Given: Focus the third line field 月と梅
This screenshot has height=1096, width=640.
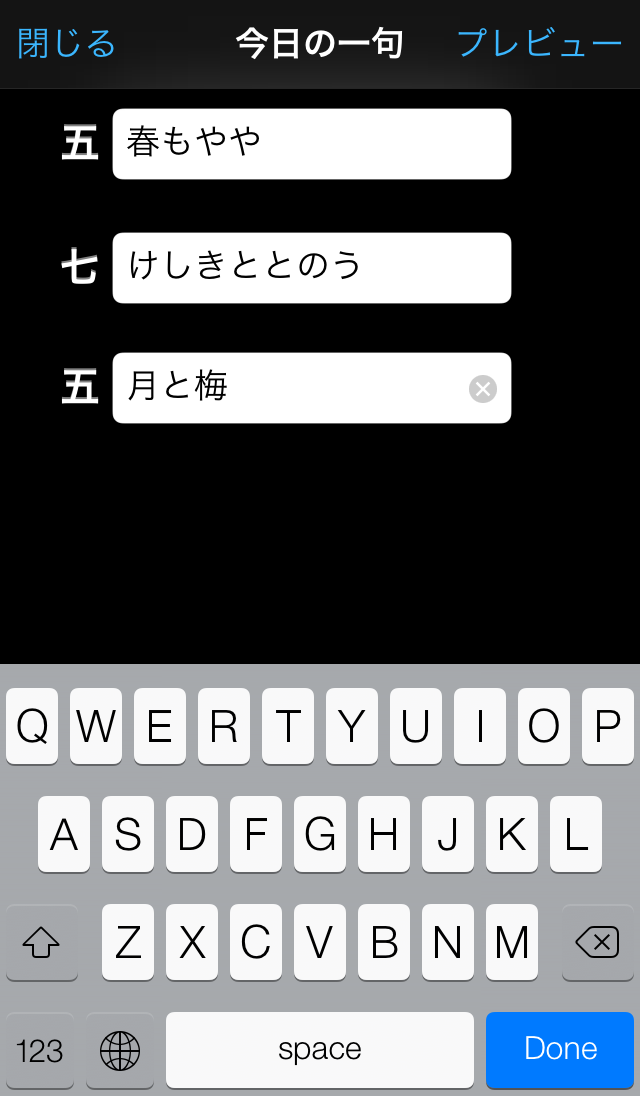Looking at the screenshot, I should [x=290, y=388].
